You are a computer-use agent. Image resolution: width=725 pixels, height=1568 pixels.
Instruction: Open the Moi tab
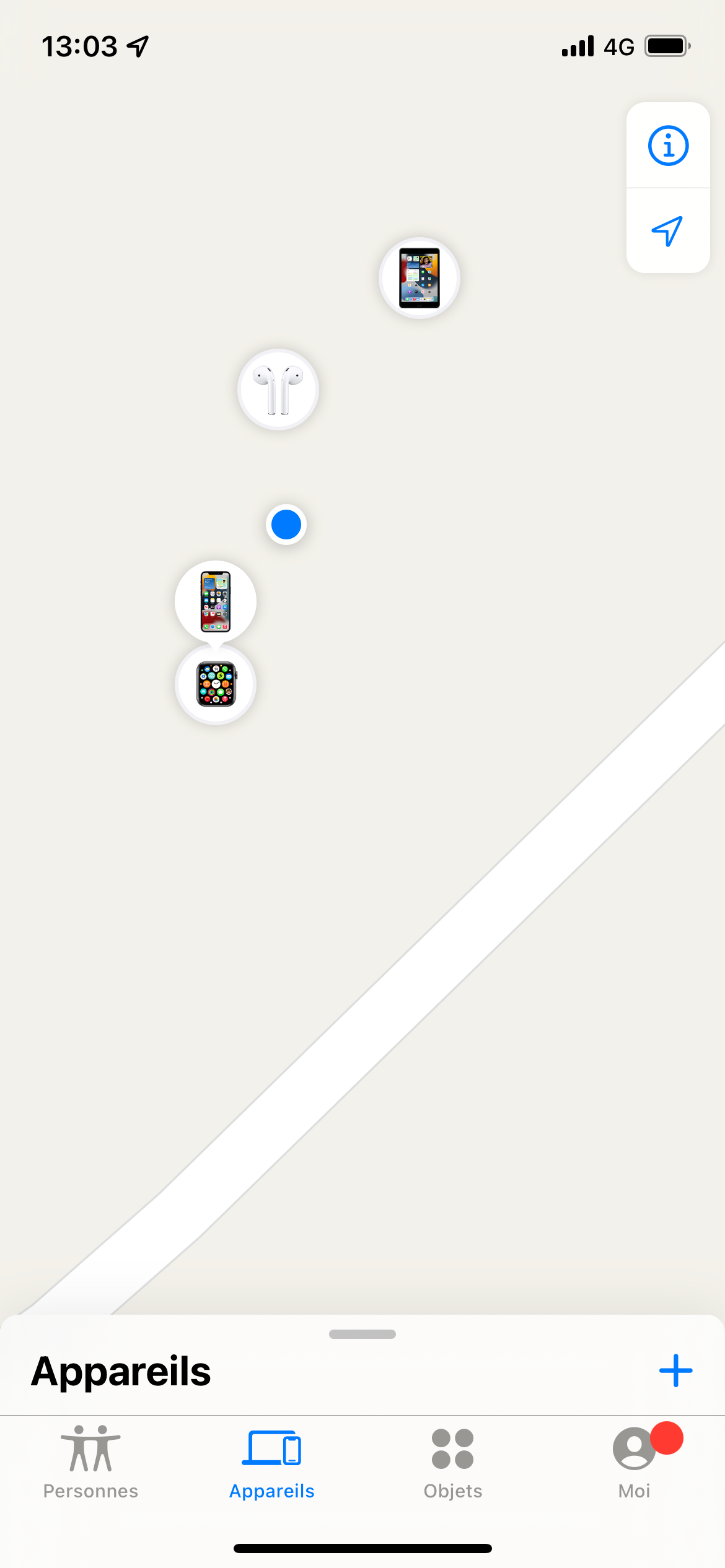click(634, 1462)
